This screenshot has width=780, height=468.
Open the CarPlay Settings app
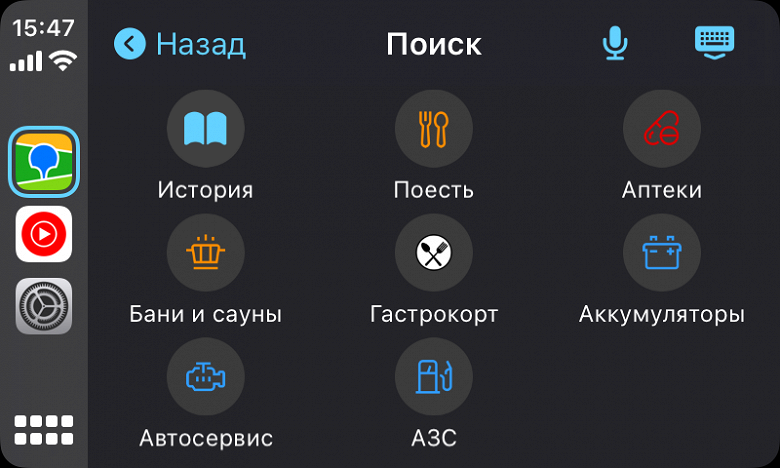point(44,306)
